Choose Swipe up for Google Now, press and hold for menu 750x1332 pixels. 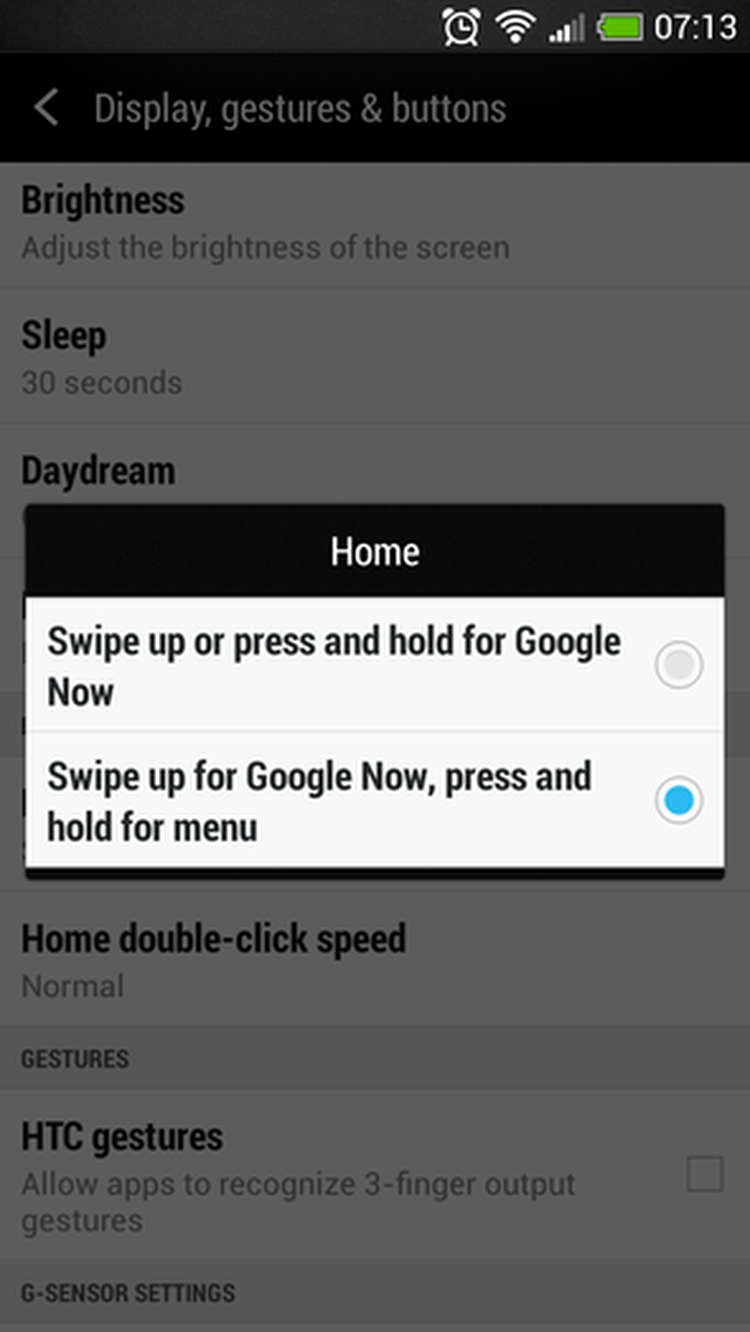point(375,800)
